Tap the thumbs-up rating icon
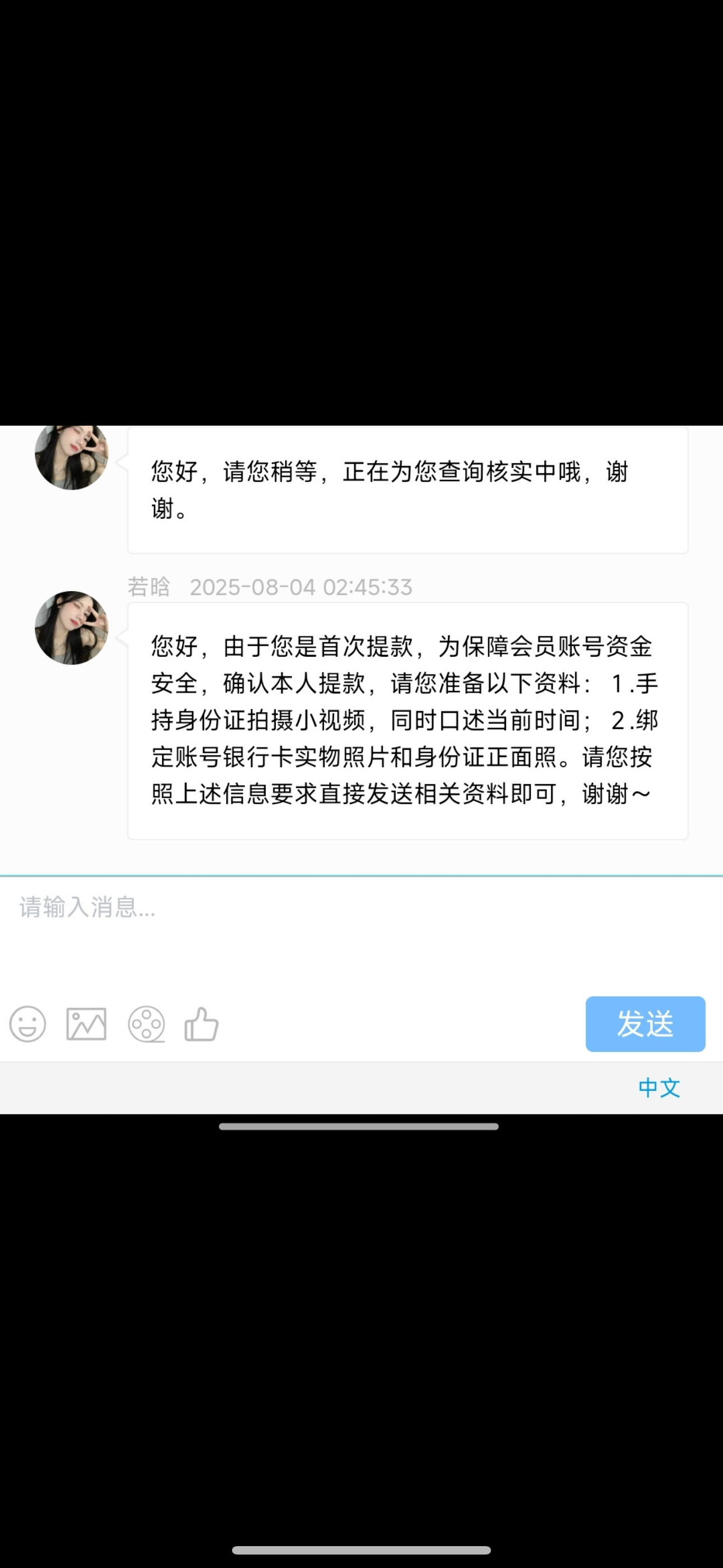 pos(201,1024)
